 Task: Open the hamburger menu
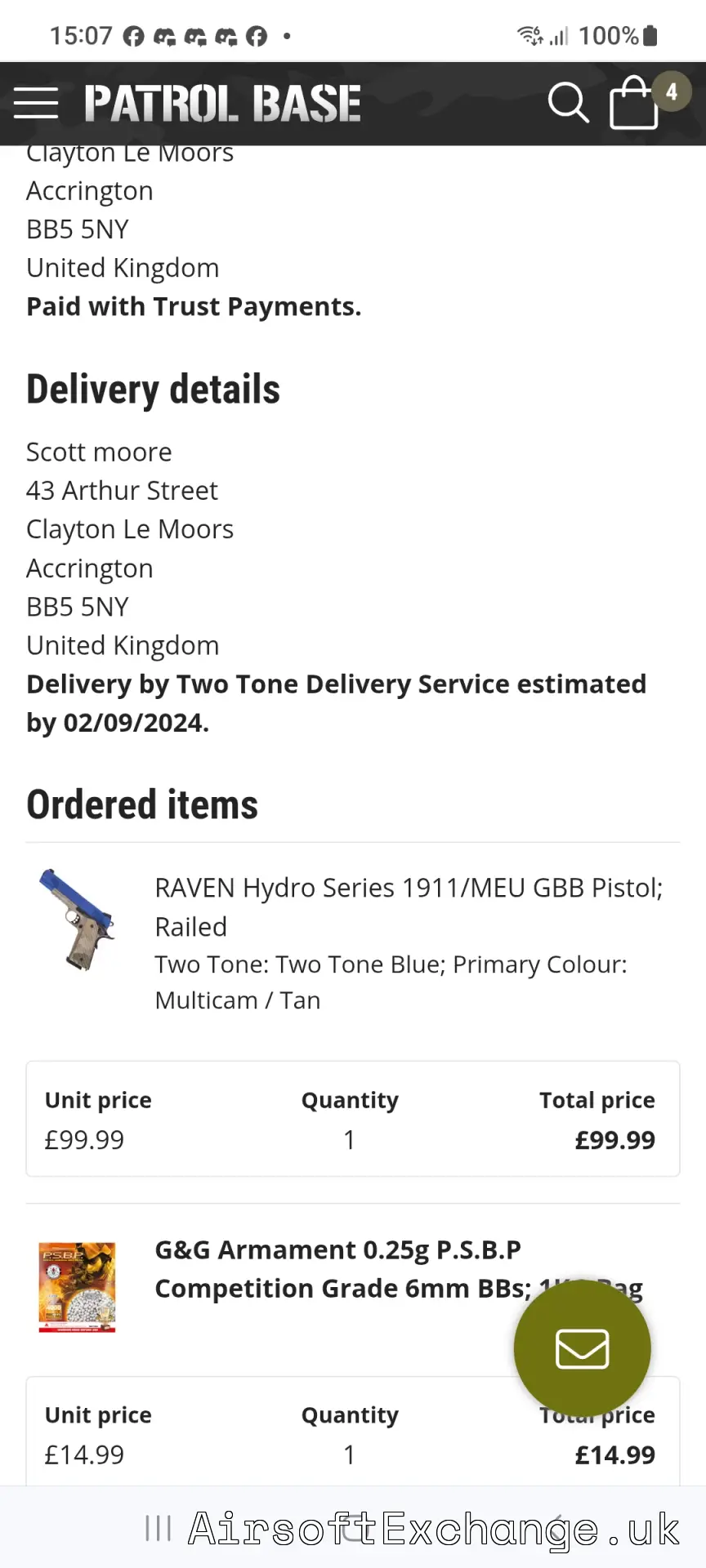(x=36, y=104)
